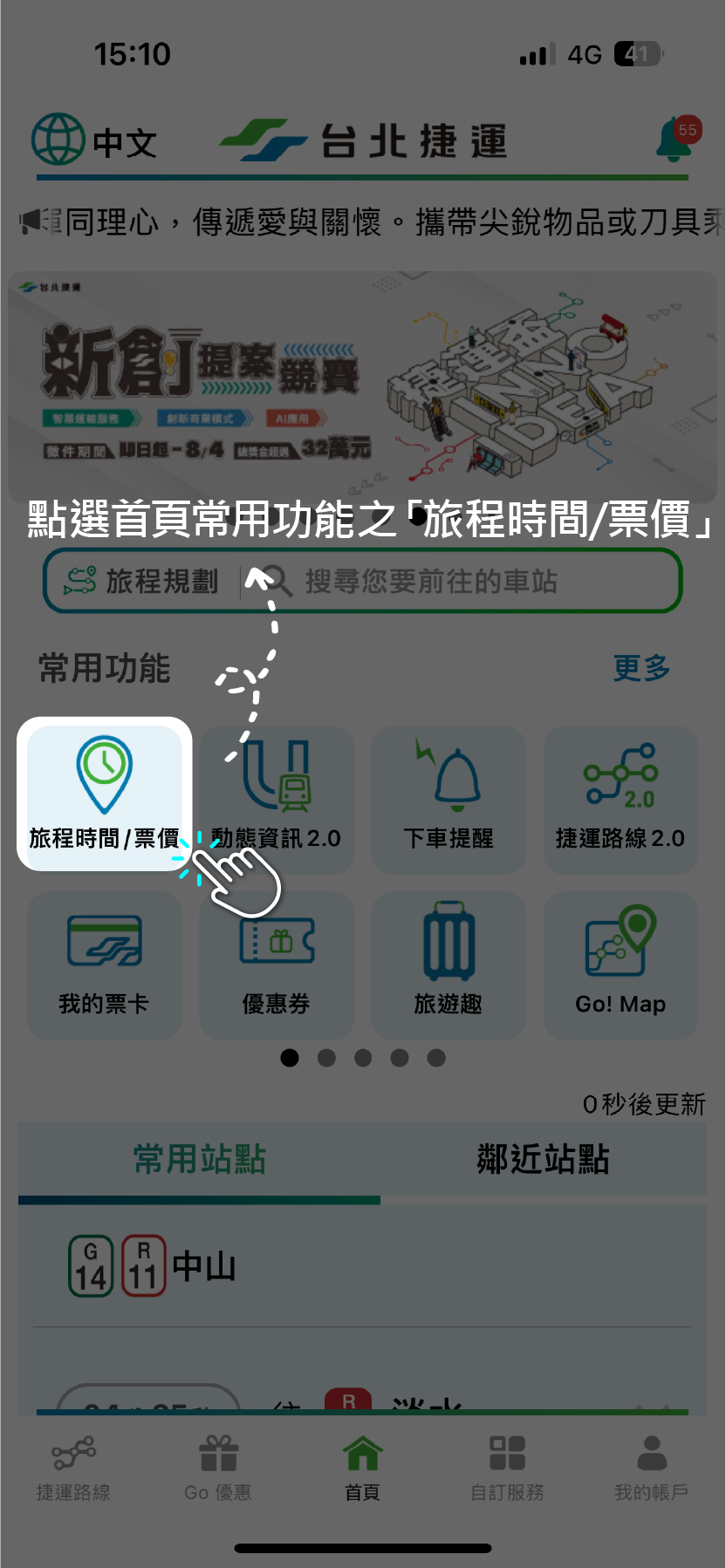Open 我的票卡
This screenshot has width=726, height=1568.
tap(104, 965)
